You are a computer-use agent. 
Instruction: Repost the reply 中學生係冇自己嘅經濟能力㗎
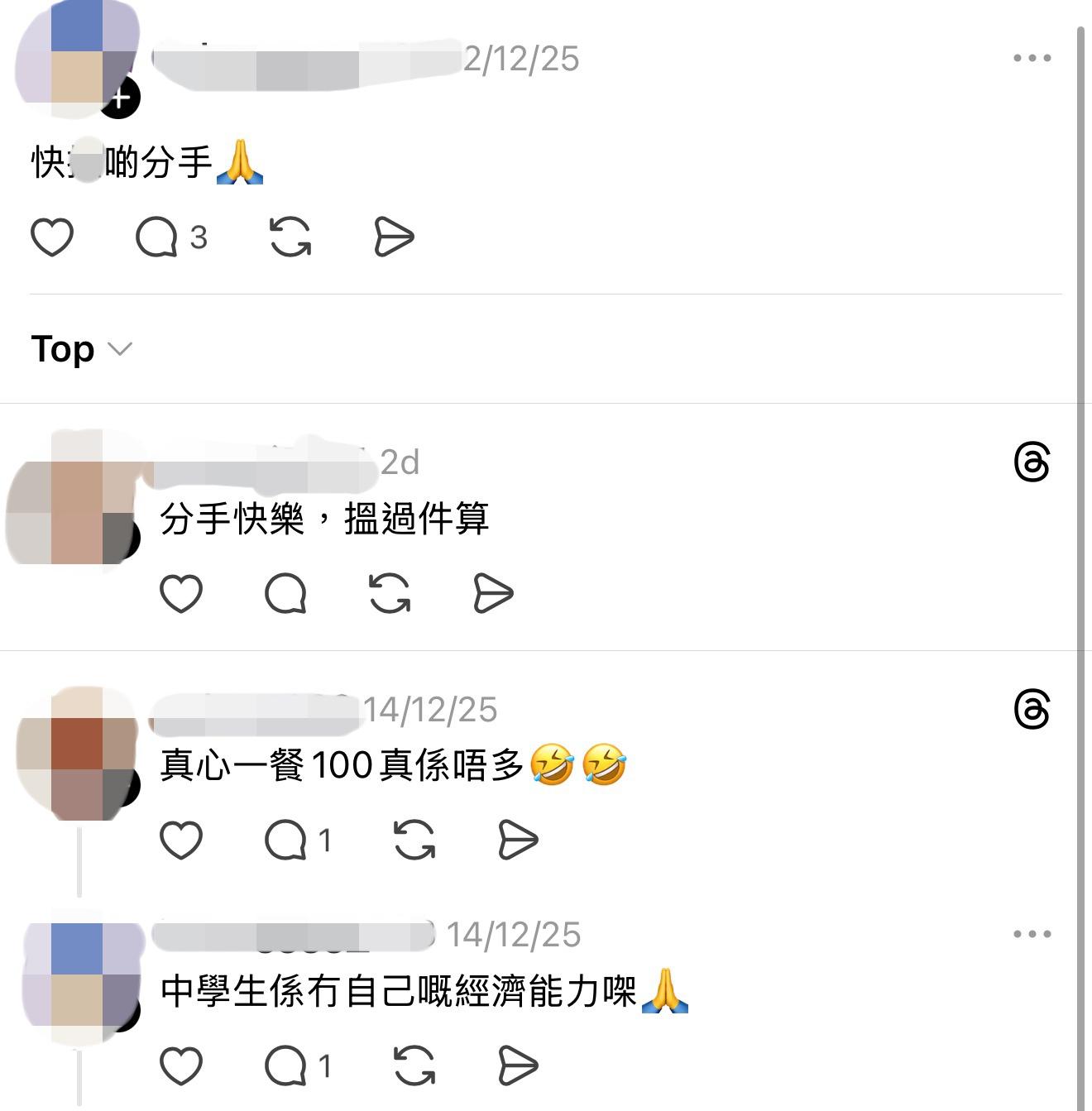point(414,1066)
